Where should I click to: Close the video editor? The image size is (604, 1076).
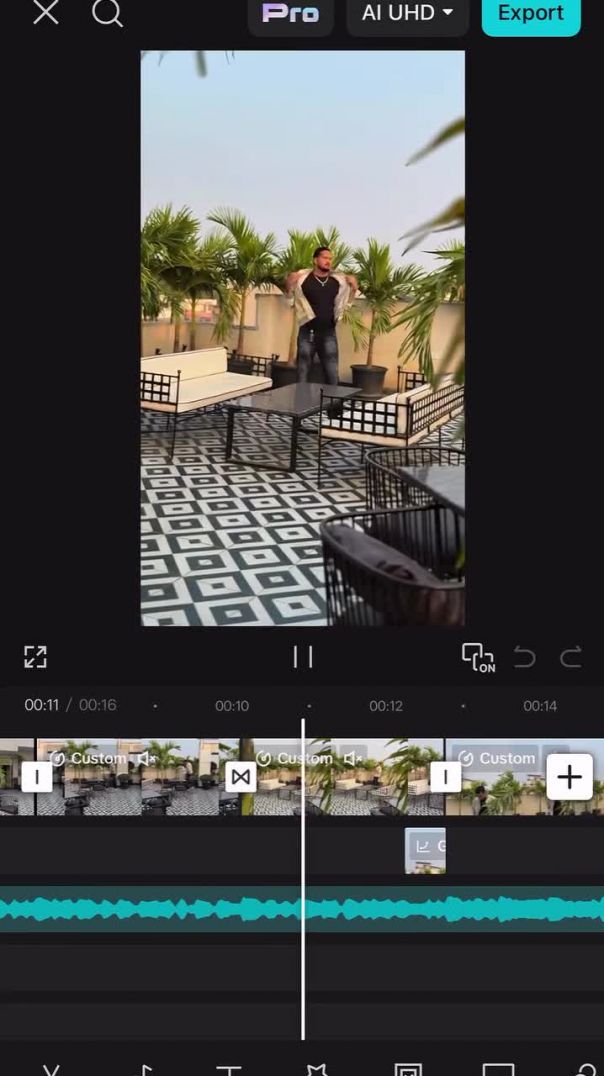[x=45, y=13]
